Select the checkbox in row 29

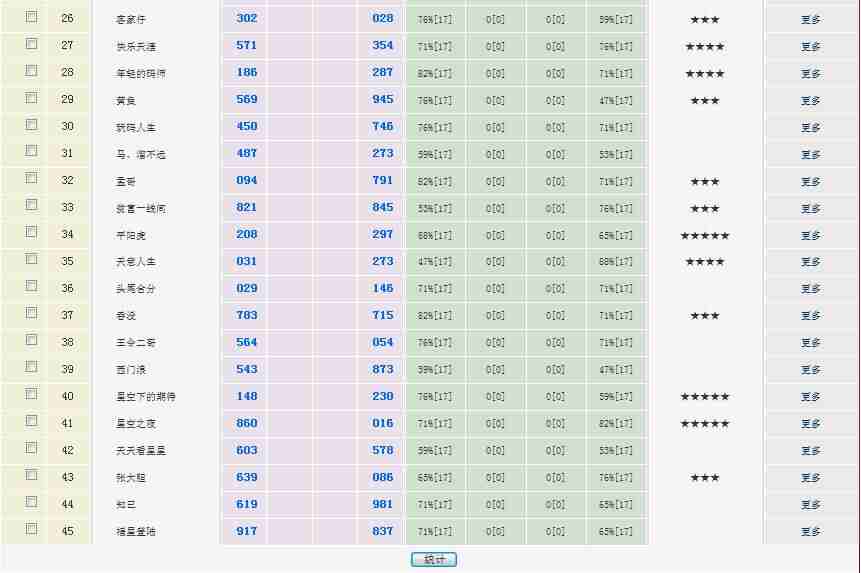[x=32, y=98]
